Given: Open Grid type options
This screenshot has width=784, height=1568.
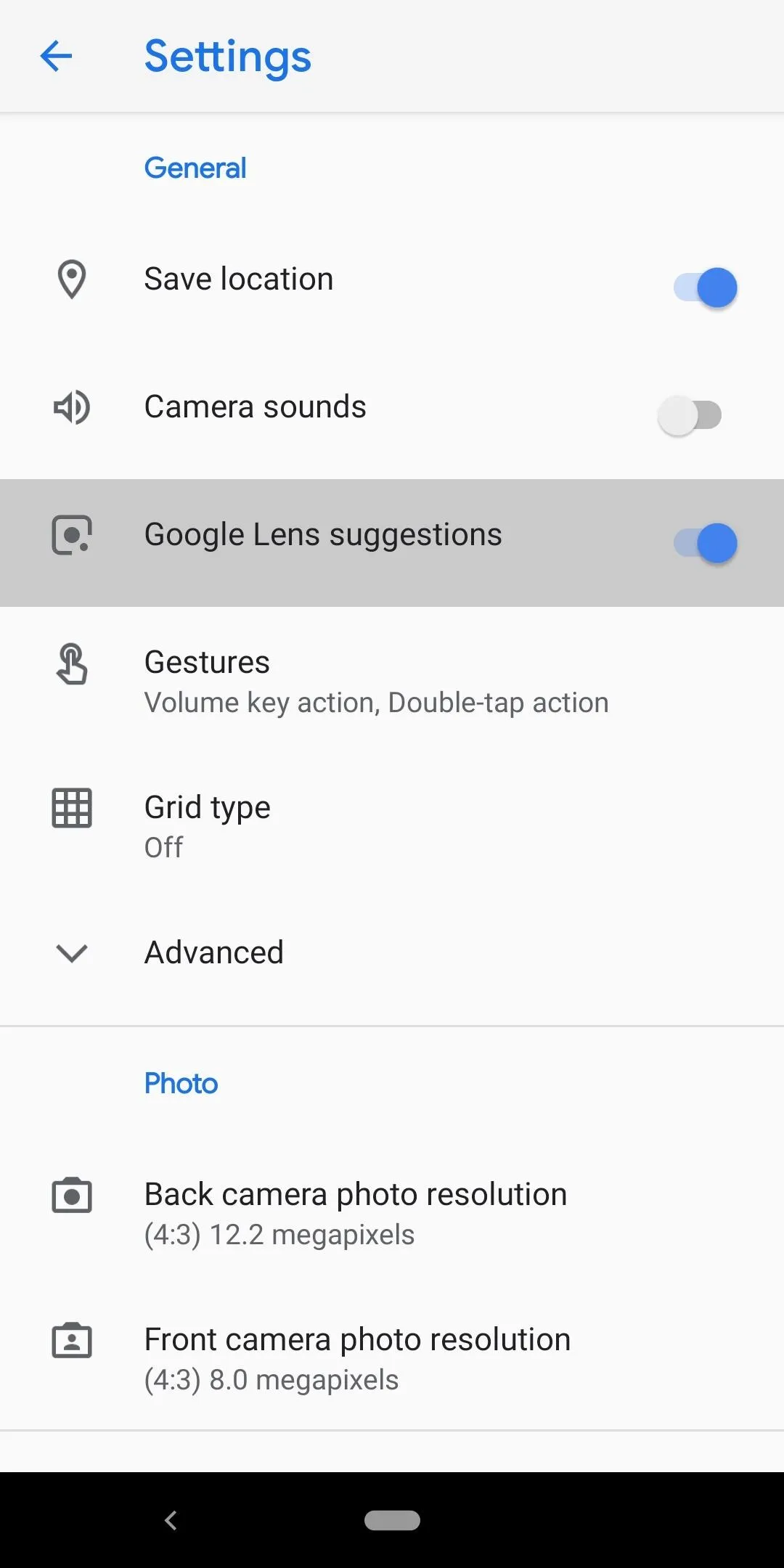Looking at the screenshot, I should (x=392, y=825).
